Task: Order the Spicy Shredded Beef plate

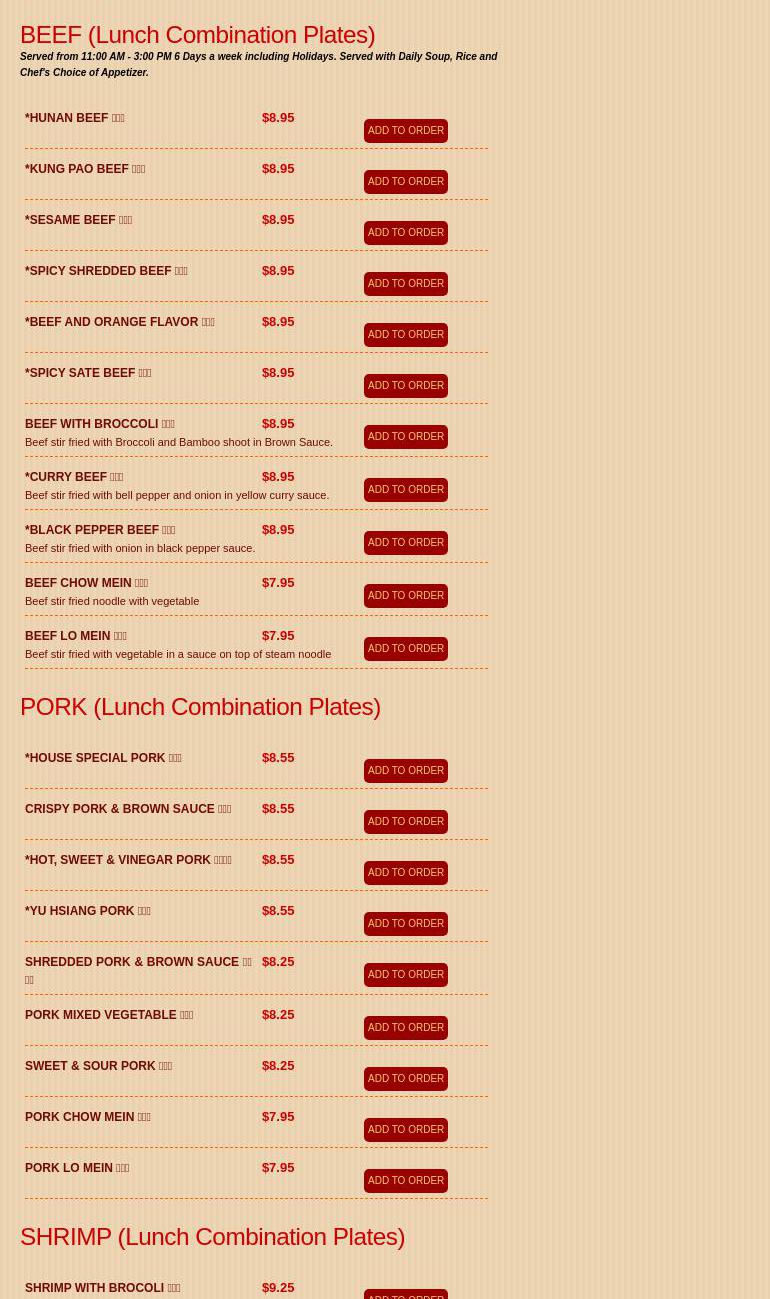Action: tap(405, 284)
